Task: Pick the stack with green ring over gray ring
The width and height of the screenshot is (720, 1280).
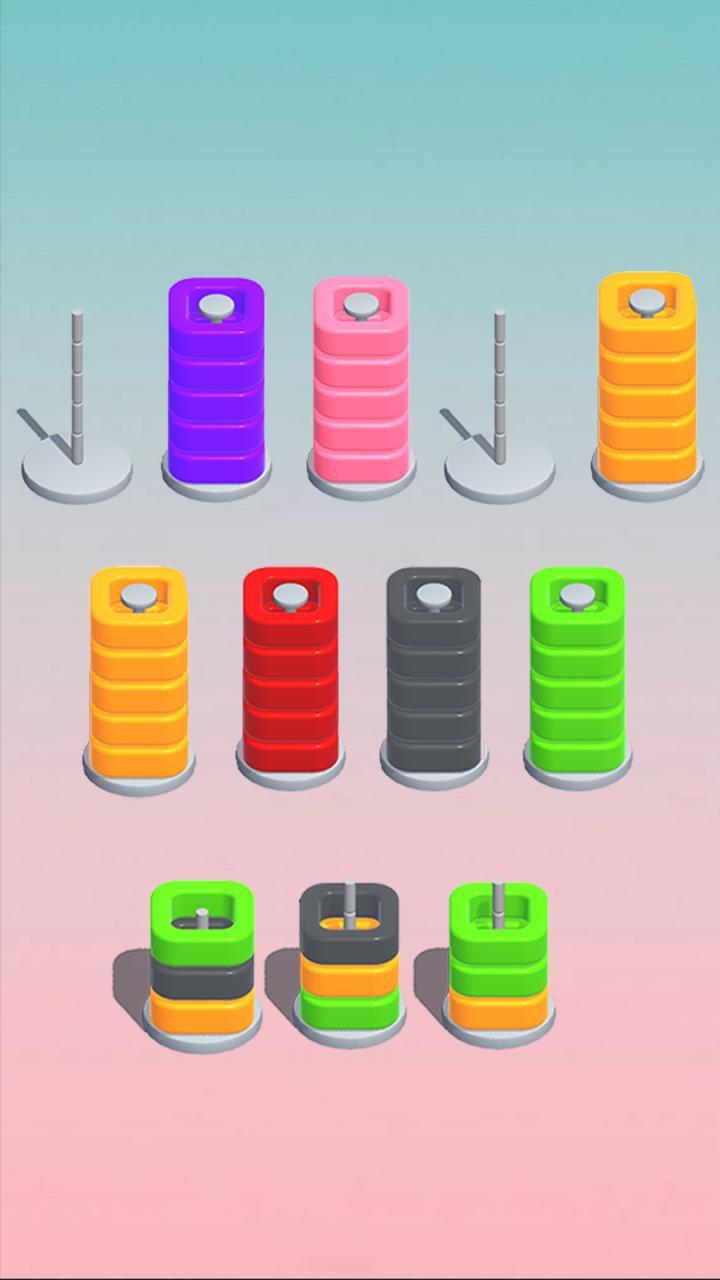Action: click(202, 960)
